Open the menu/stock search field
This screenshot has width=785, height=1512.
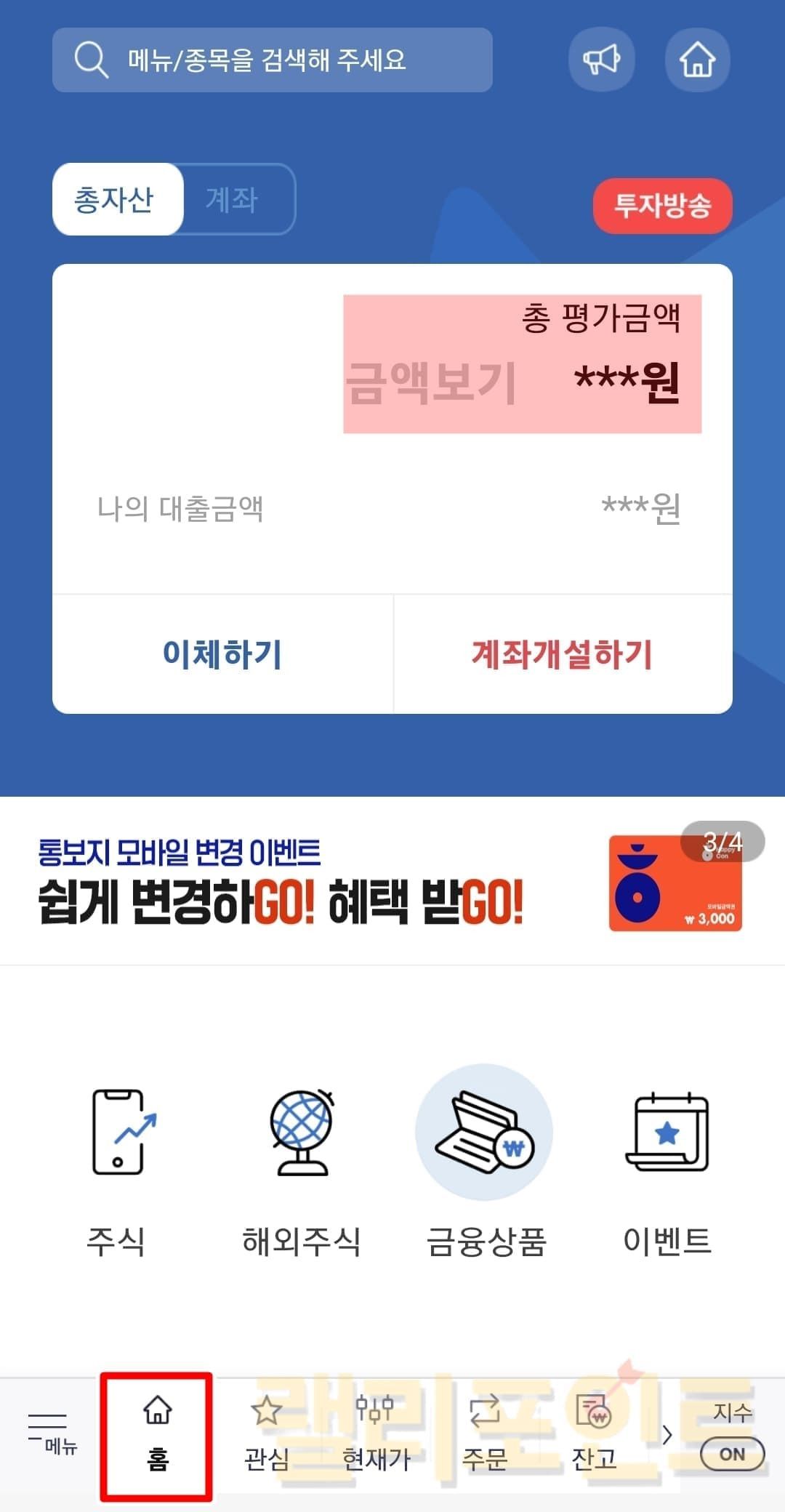[272, 60]
